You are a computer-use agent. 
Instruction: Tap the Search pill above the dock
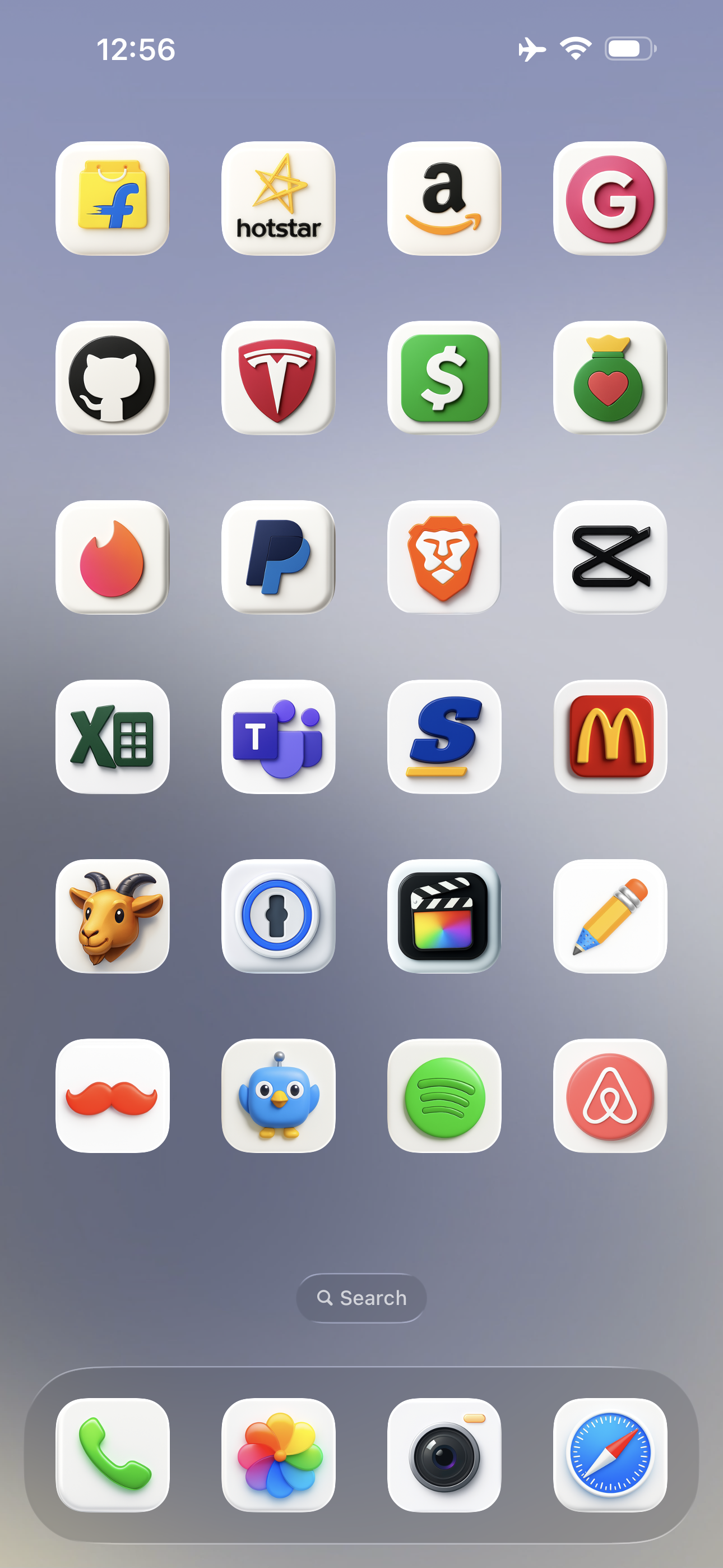[x=361, y=1298]
